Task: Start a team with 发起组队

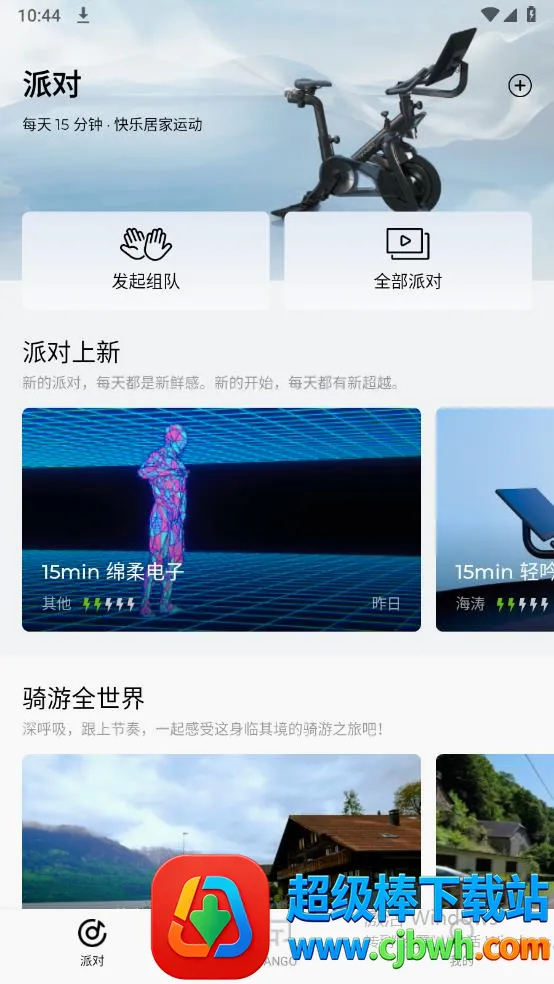Action: (x=146, y=260)
